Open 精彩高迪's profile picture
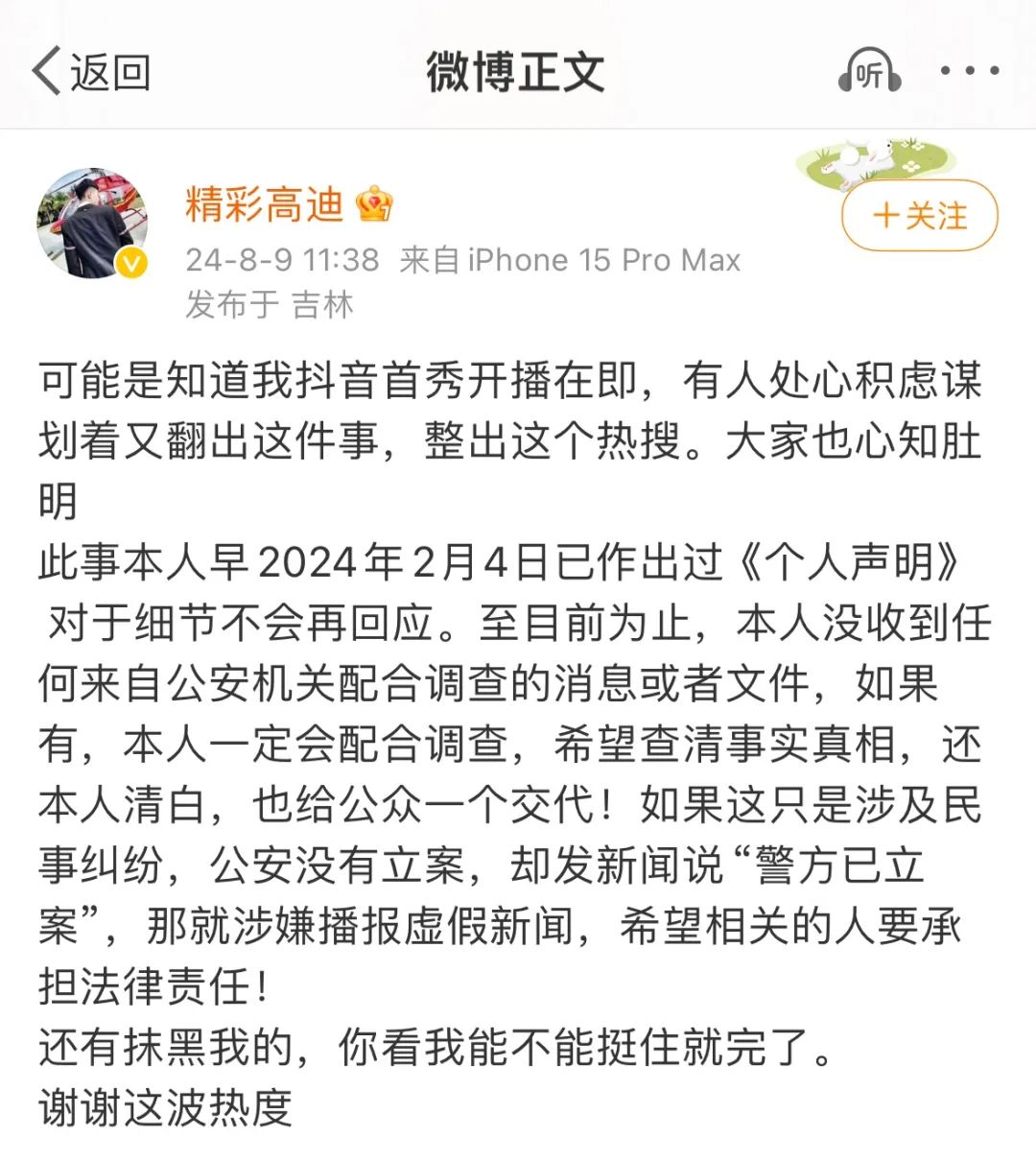1036x1161 pixels. [92, 225]
